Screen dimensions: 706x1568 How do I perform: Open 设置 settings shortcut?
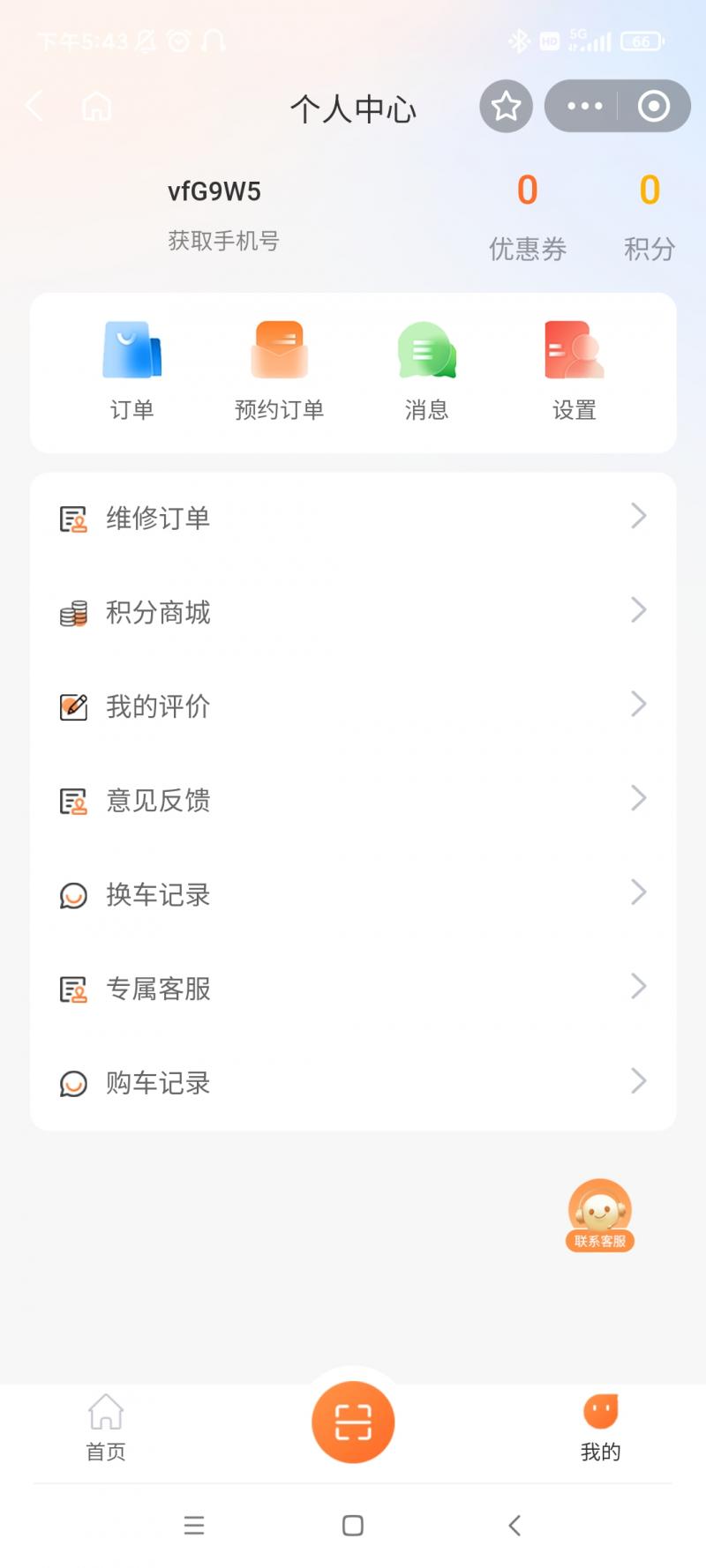click(x=574, y=370)
